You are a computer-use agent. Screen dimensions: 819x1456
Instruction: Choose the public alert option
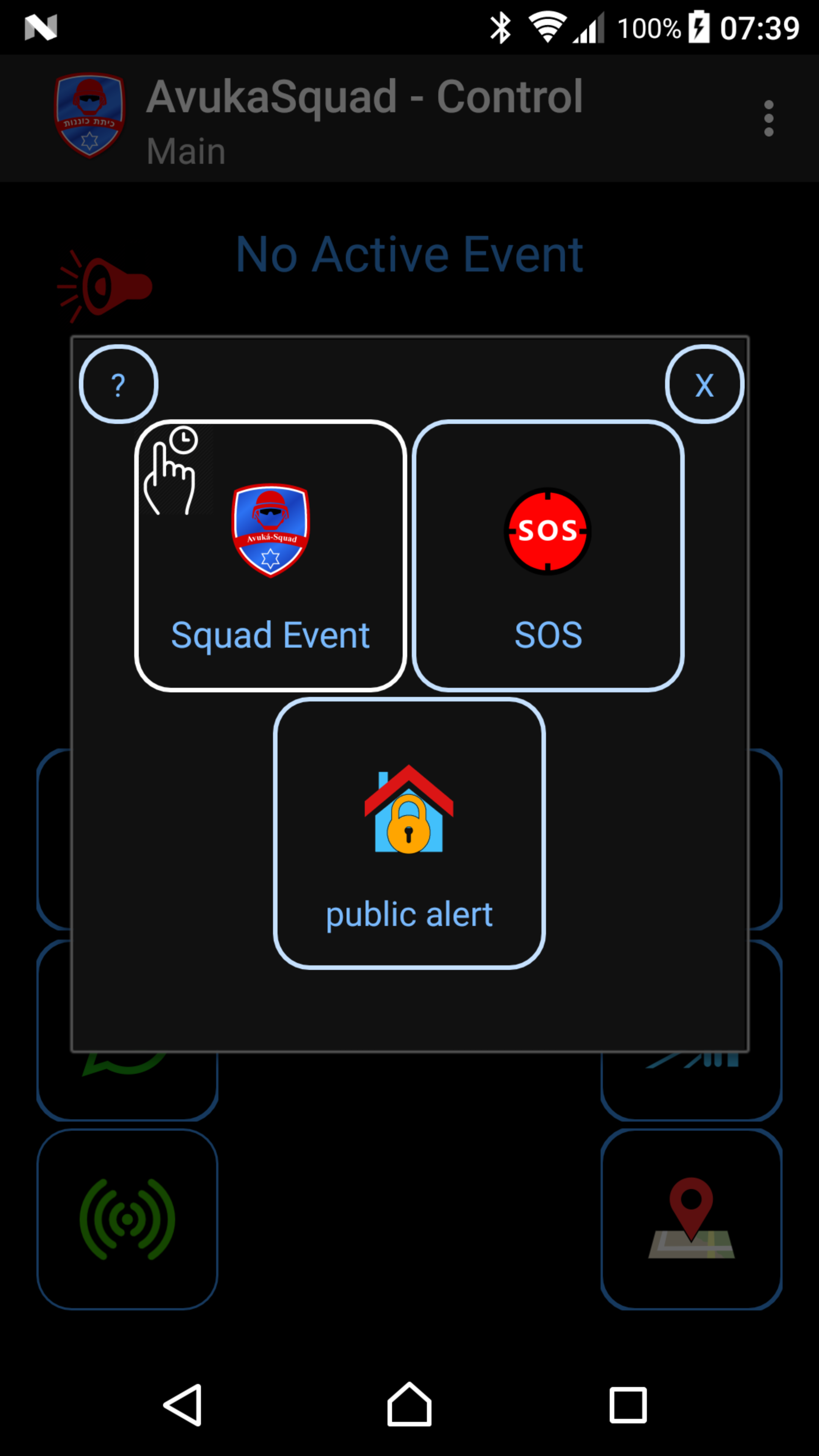tap(409, 833)
